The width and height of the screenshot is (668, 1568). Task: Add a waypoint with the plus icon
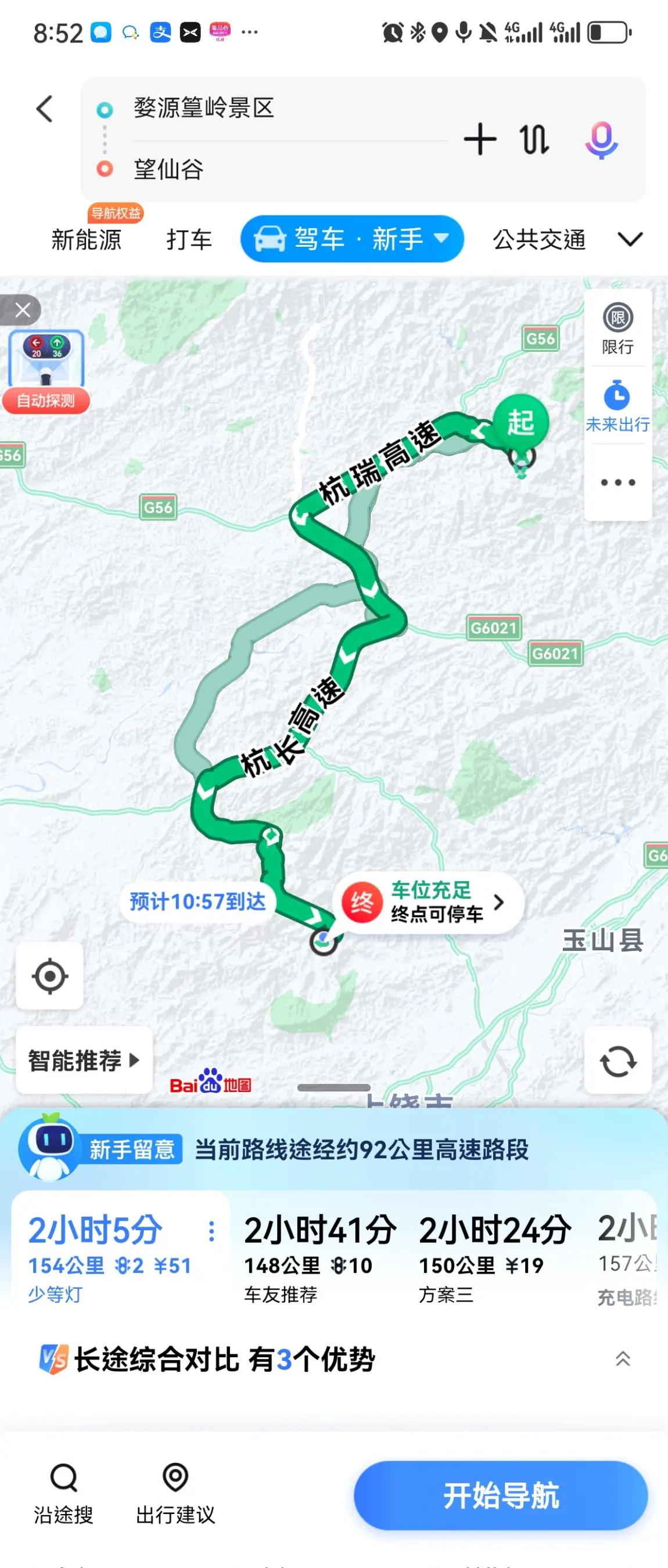480,139
